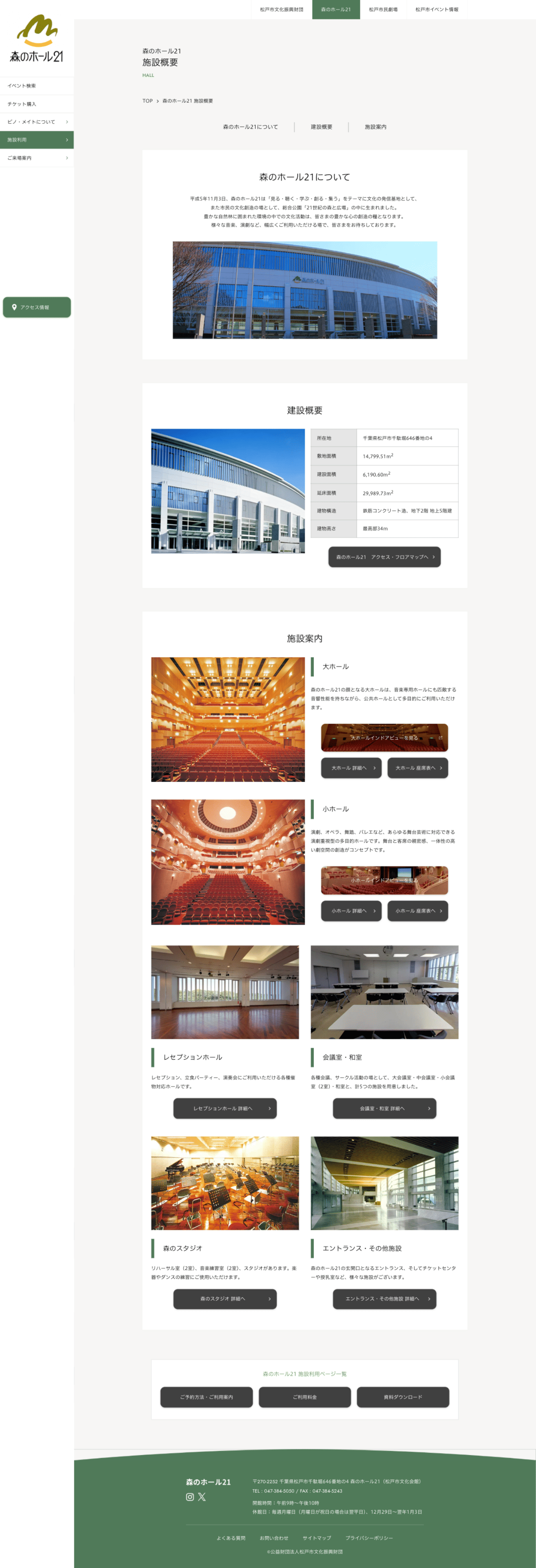Open 小ホール 座席表へ
Image resolution: width=536 pixels, height=1568 pixels.
tap(418, 911)
